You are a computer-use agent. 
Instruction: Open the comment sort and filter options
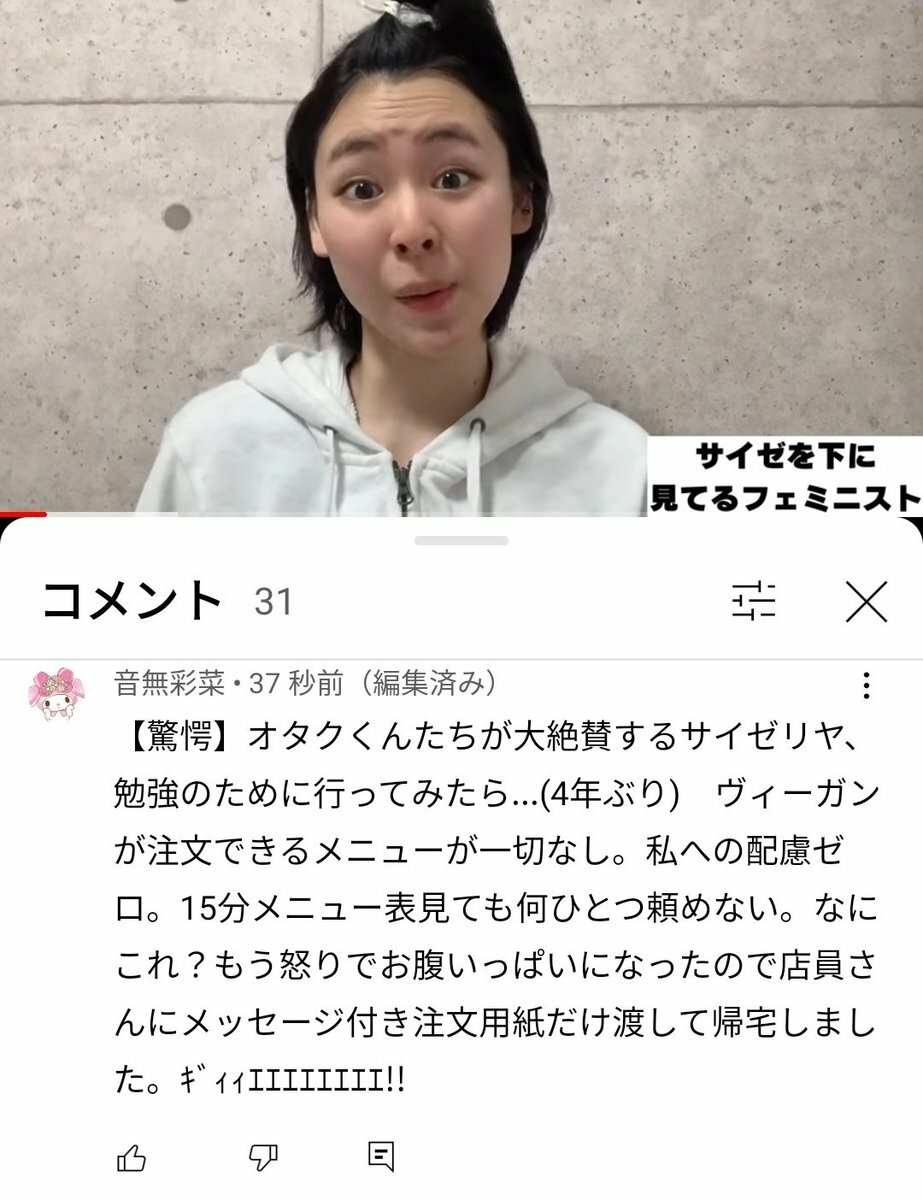tap(753, 601)
